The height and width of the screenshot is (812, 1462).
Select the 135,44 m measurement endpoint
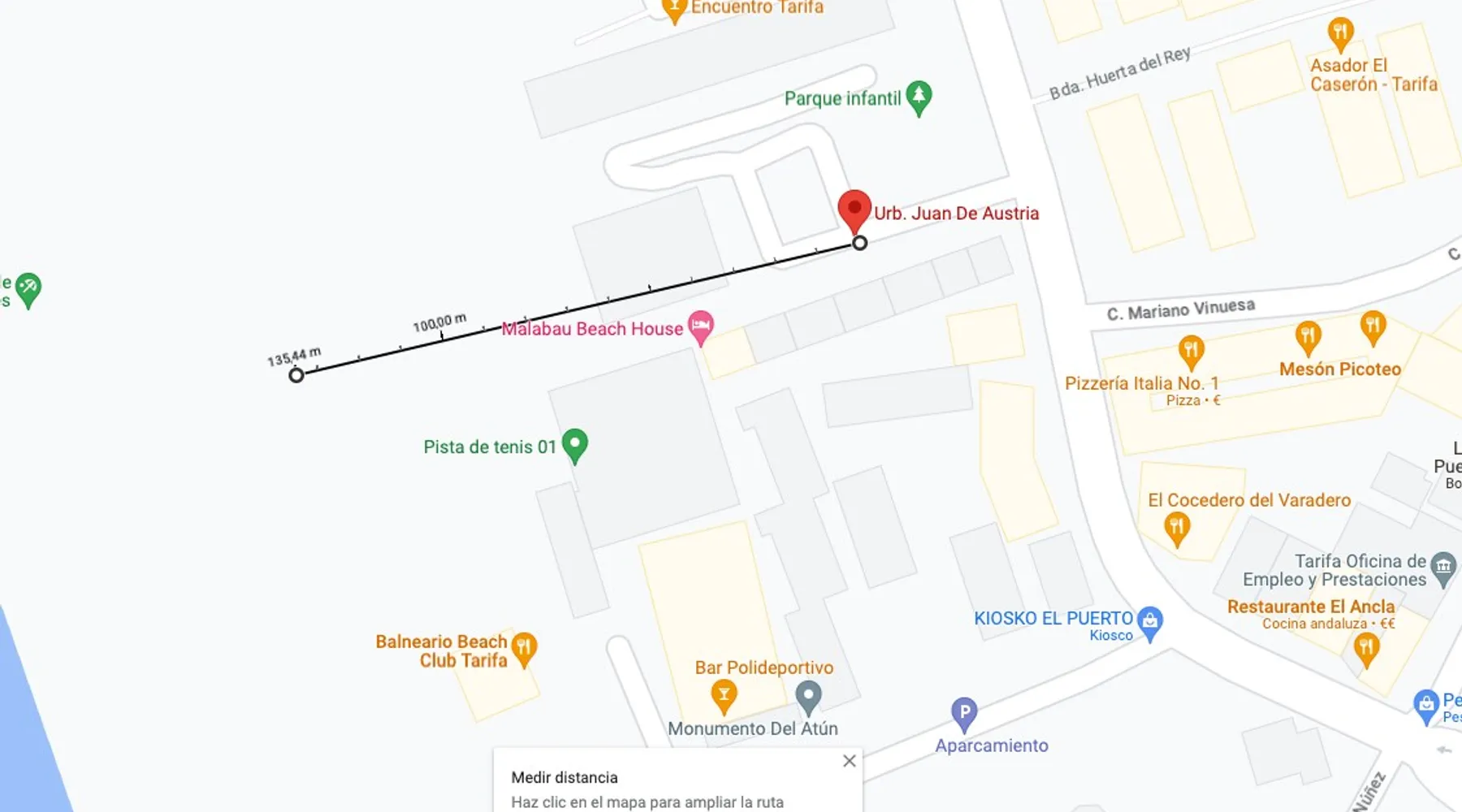(296, 375)
